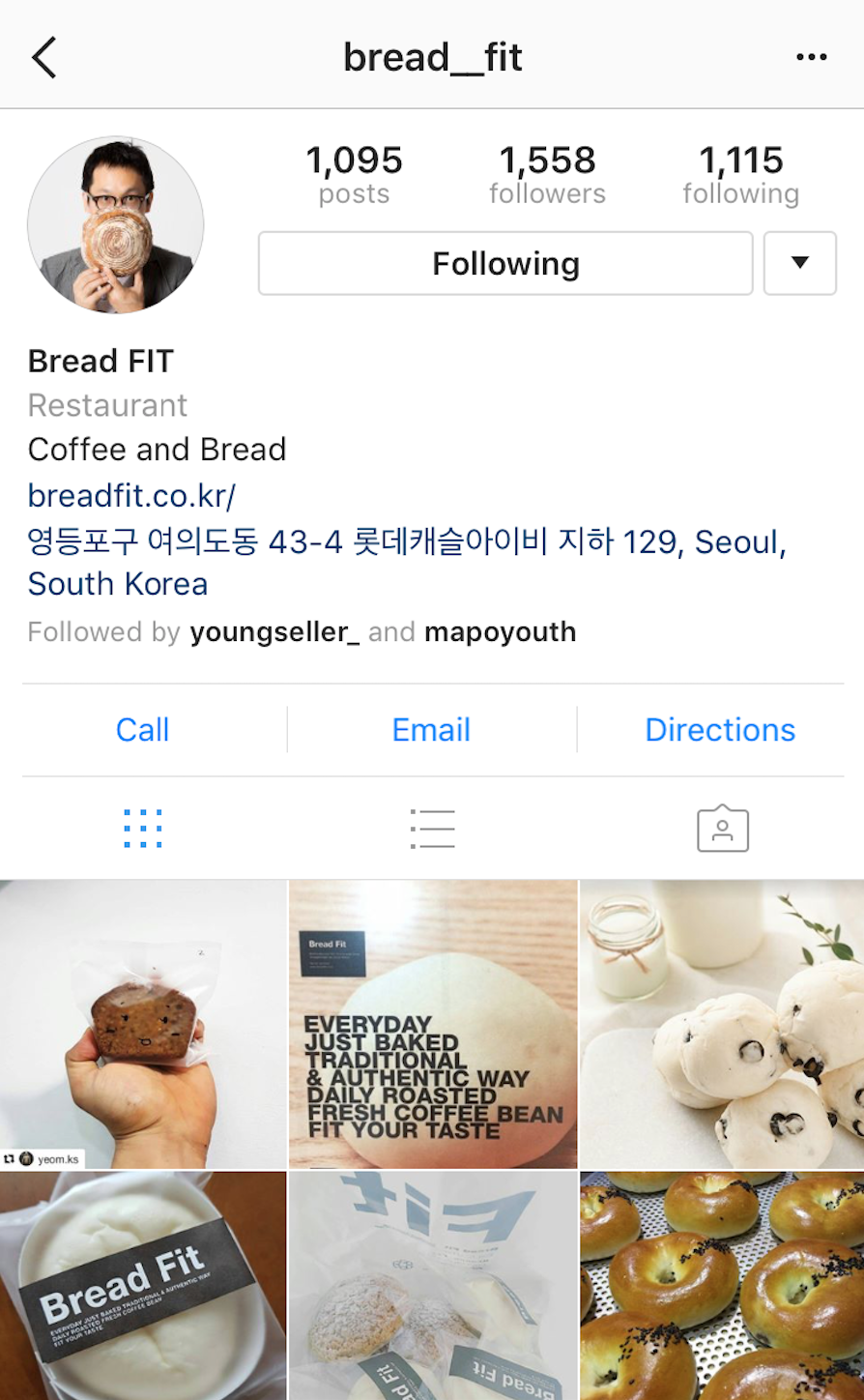Enable email contact via Email button
The image size is (864, 1400).
pos(431,730)
